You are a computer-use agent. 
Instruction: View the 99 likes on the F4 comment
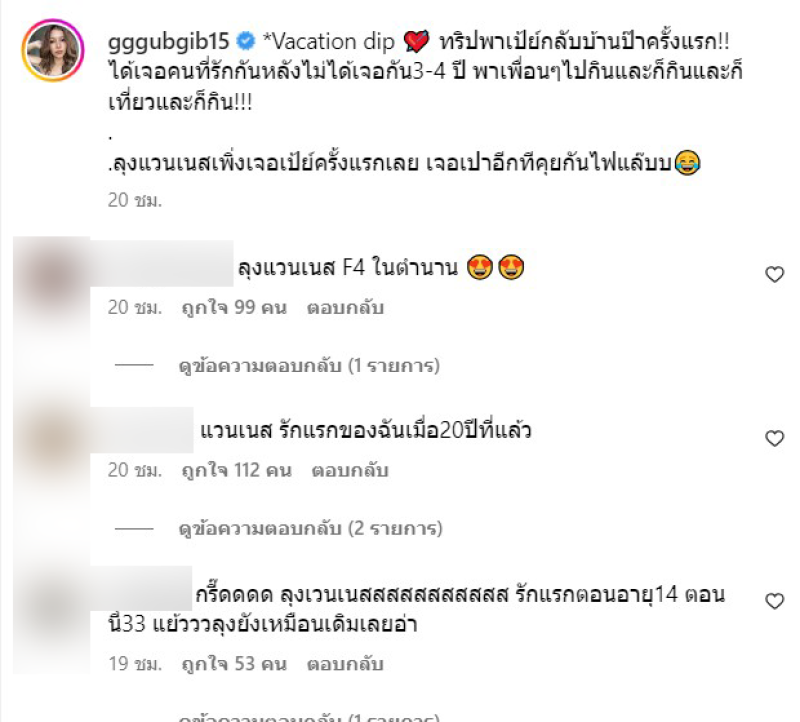tap(233, 307)
